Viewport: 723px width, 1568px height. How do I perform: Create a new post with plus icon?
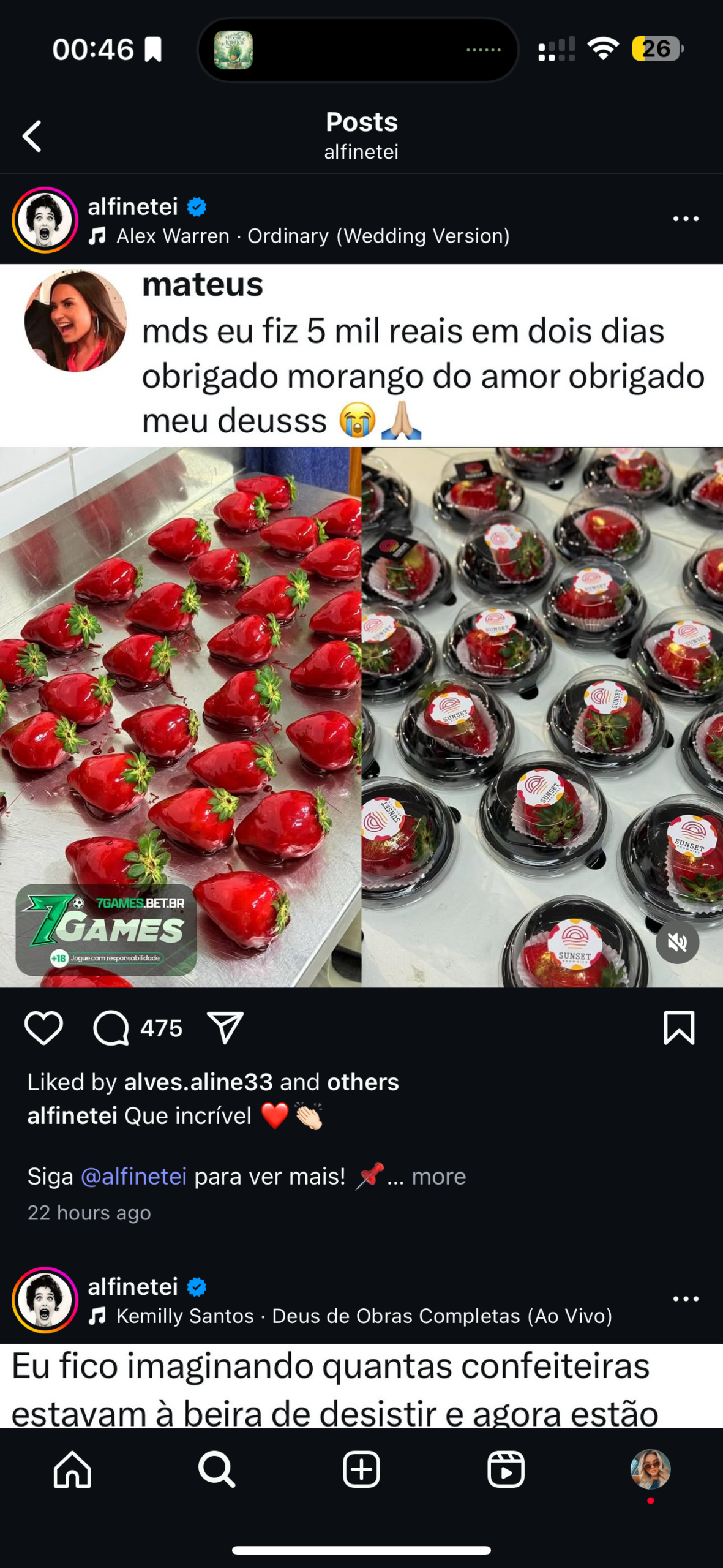pos(361,1469)
